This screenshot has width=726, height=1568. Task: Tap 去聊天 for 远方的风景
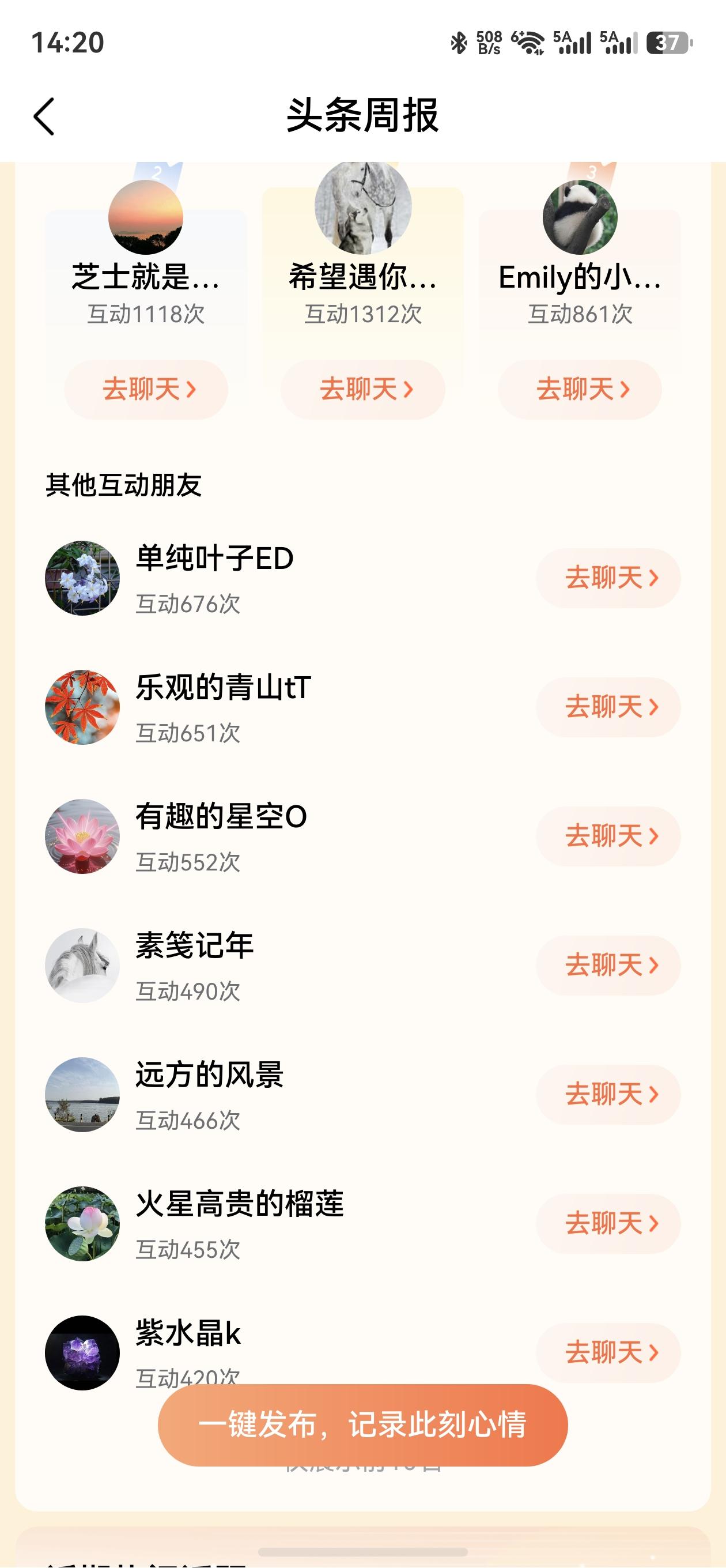click(x=608, y=1095)
